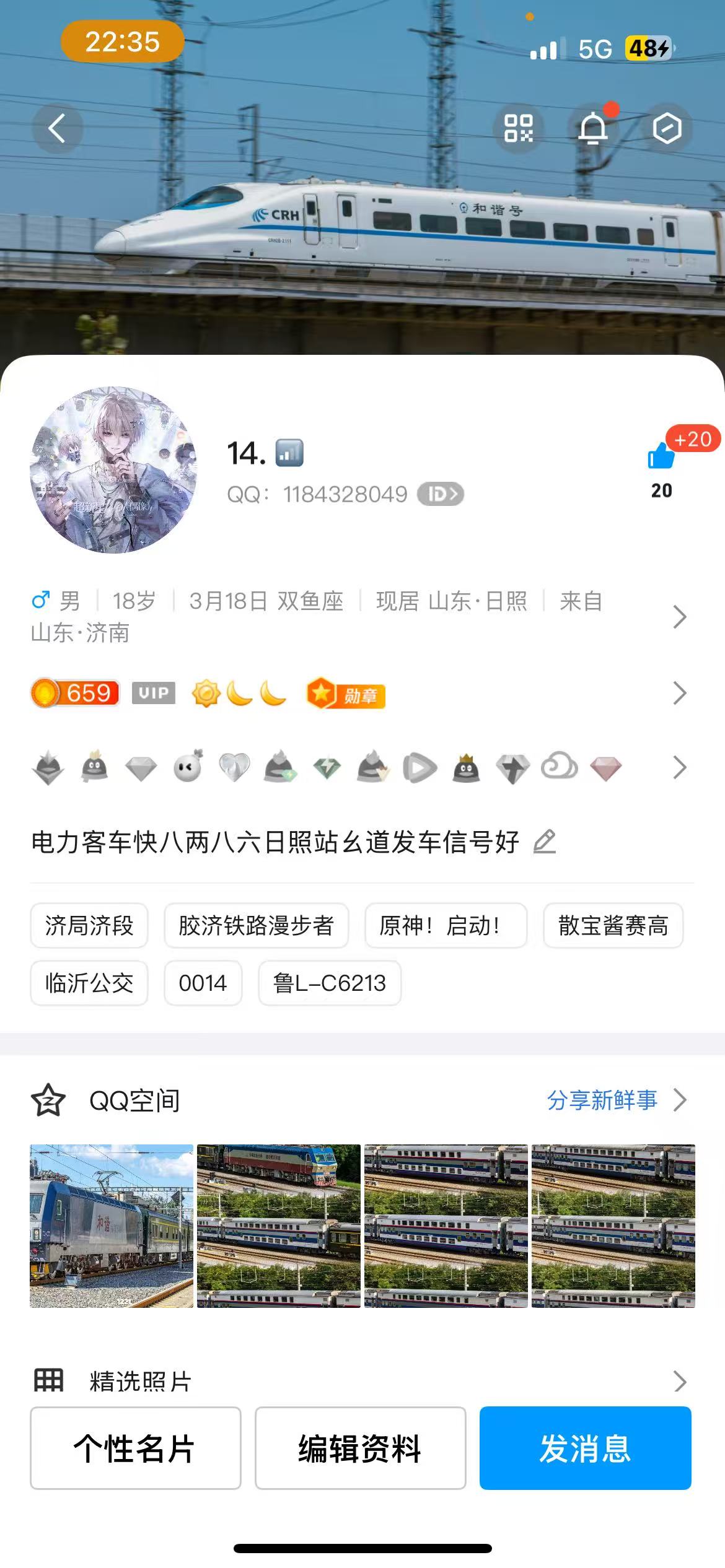
Task: Tap the profile avatar picture
Action: coord(113,469)
